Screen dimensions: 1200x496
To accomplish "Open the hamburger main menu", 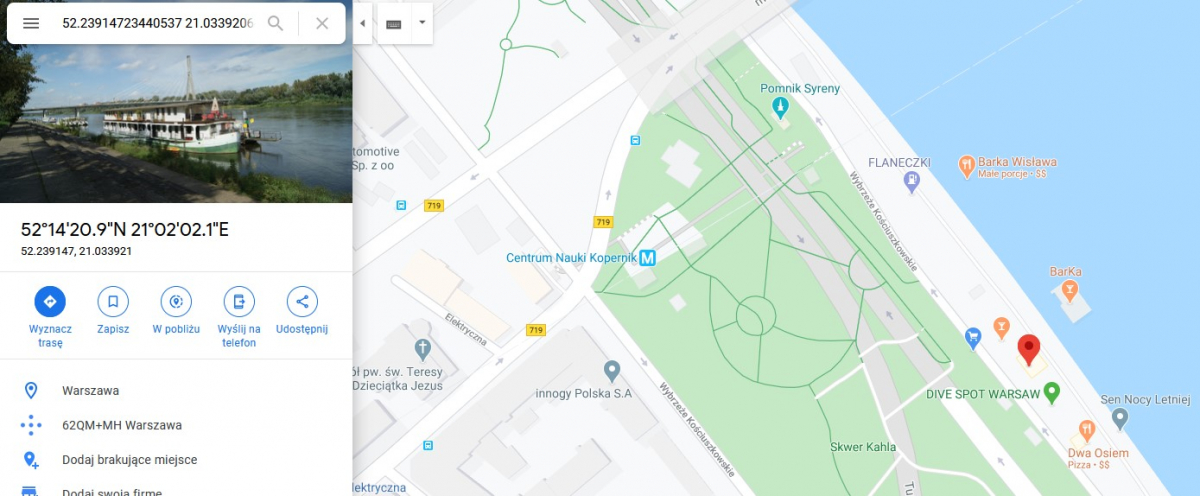I will pos(31,23).
